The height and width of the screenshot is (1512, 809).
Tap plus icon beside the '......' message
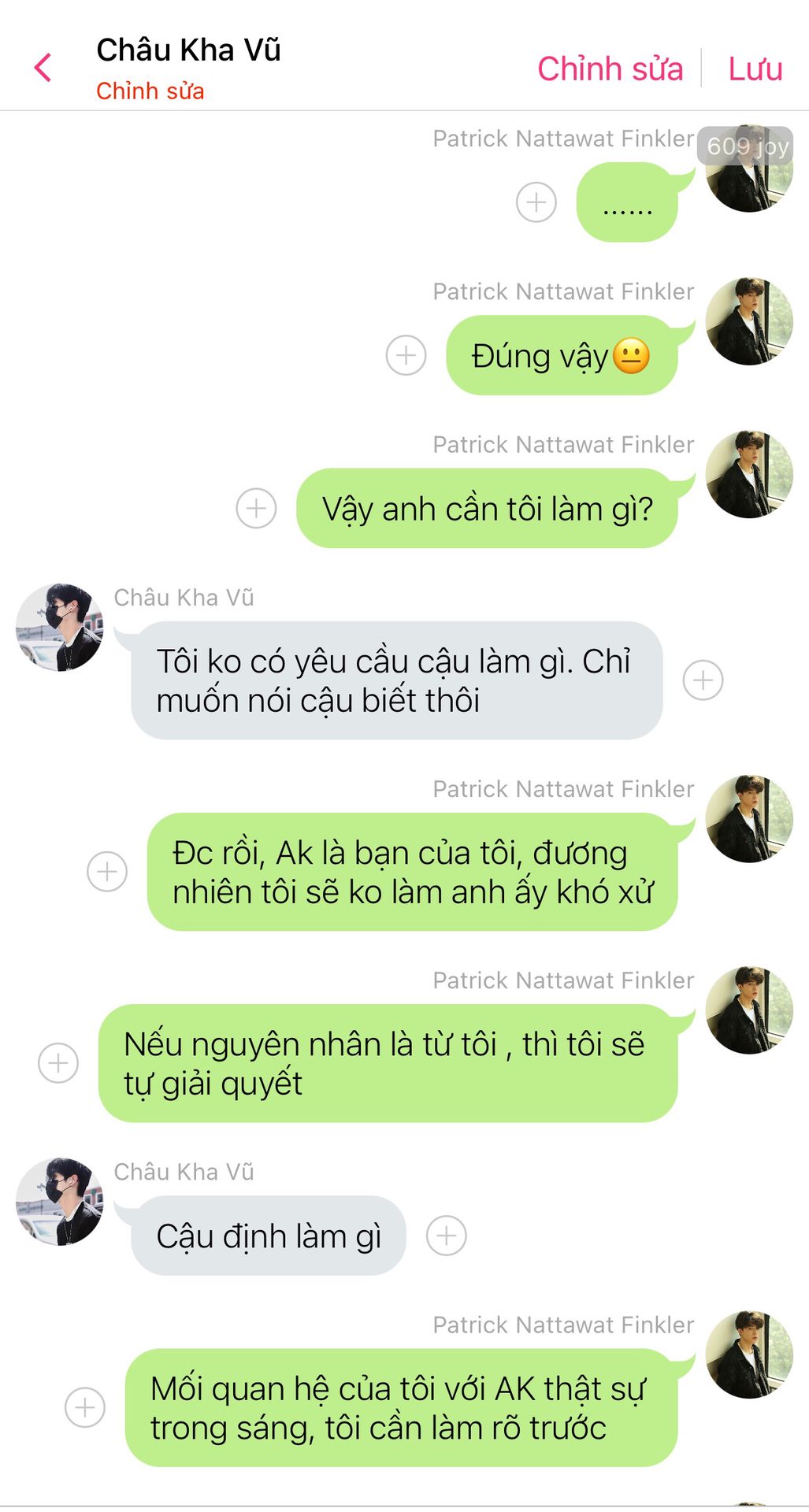[536, 202]
